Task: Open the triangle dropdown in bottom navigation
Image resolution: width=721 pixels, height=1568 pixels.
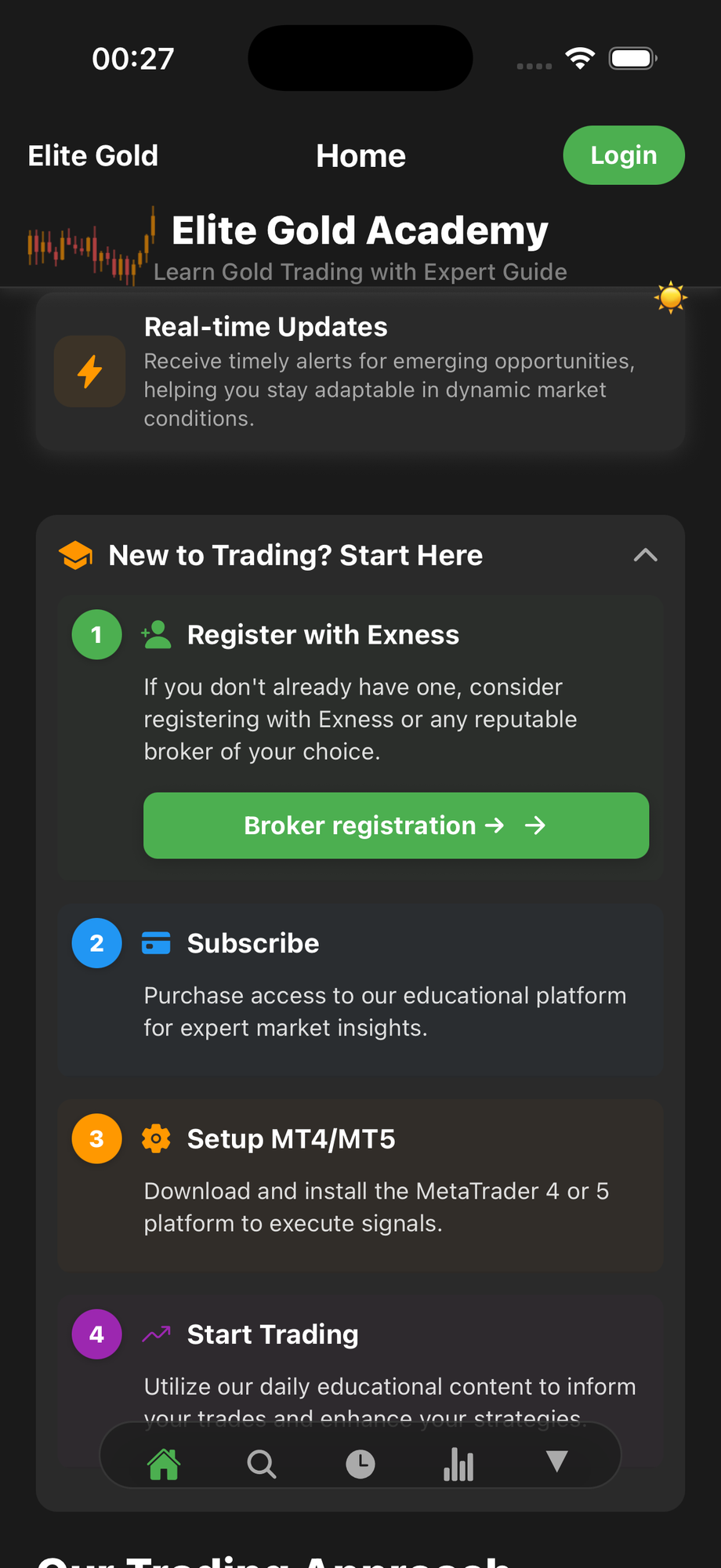Action: pos(556,1463)
